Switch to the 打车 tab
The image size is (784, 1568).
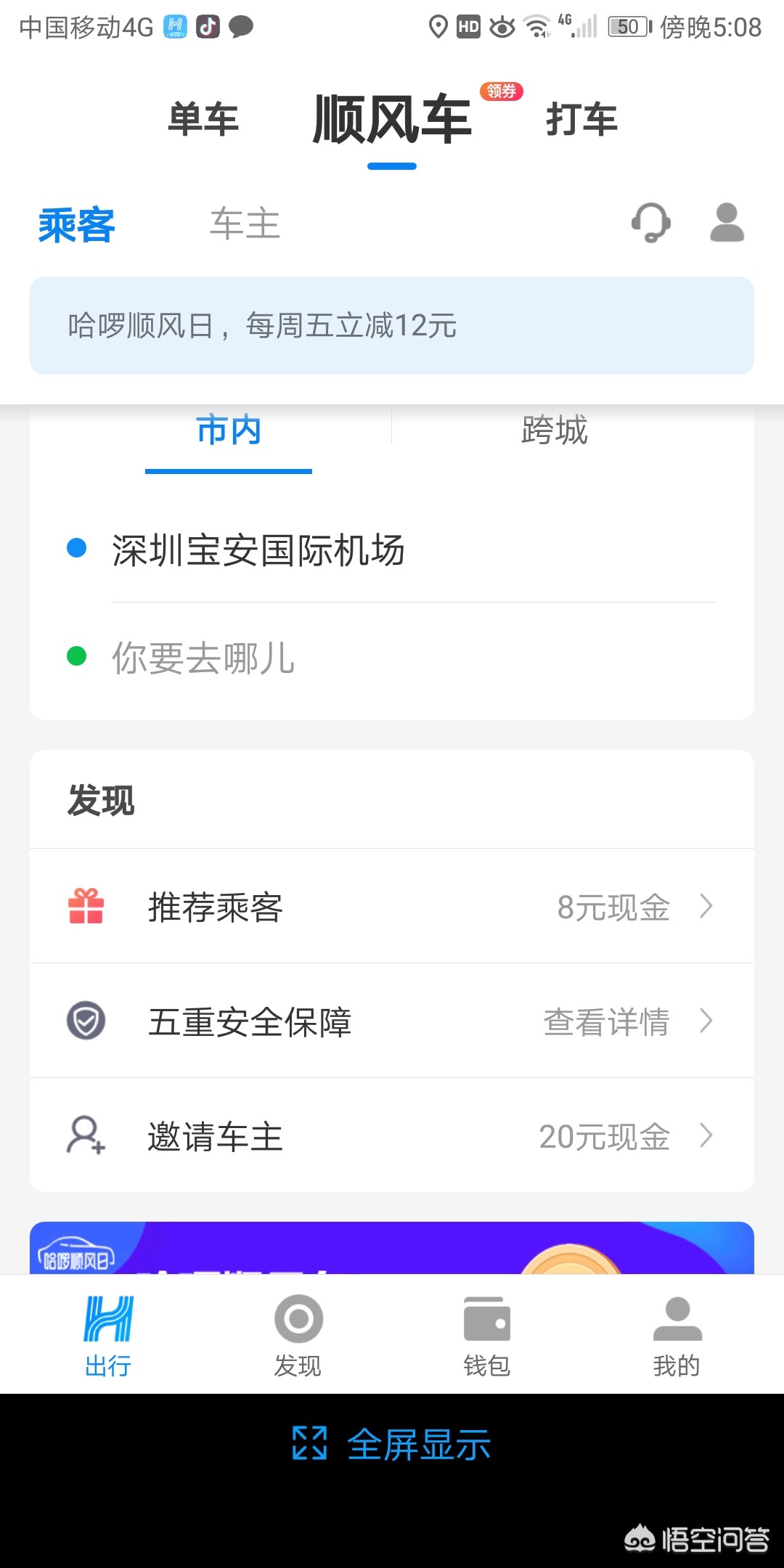point(581,119)
